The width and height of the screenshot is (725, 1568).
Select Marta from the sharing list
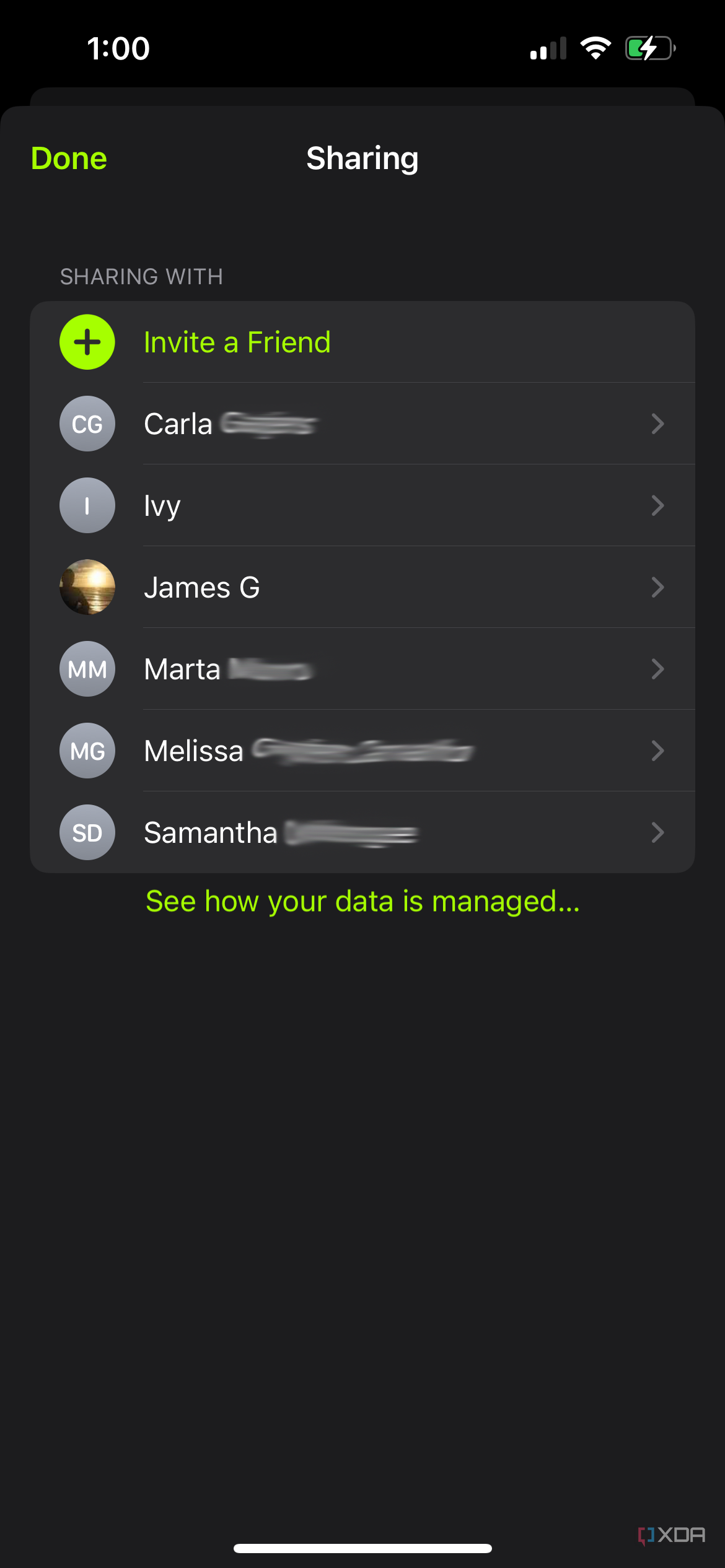tap(362, 669)
